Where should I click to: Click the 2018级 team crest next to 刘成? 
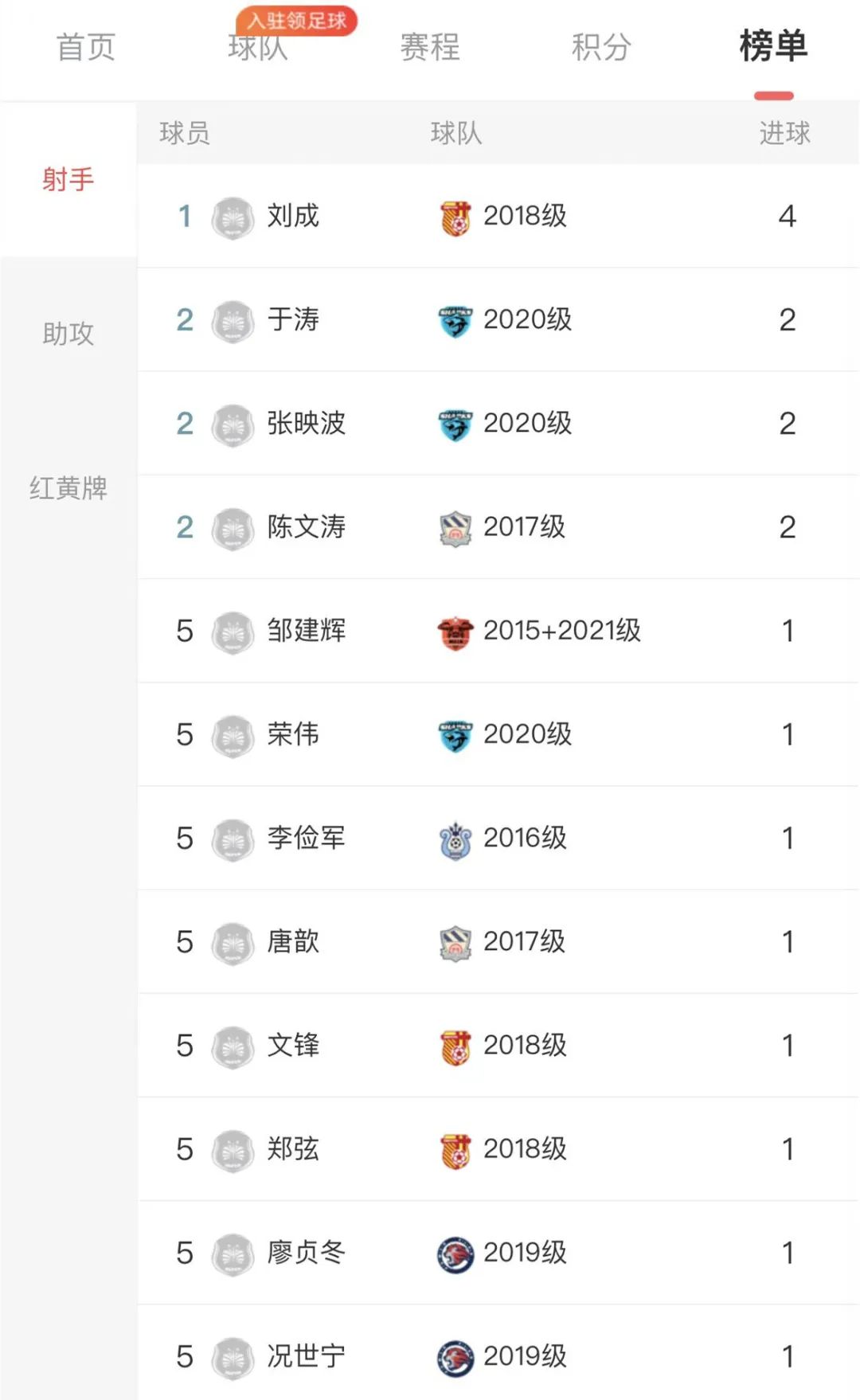coord(454,216)
